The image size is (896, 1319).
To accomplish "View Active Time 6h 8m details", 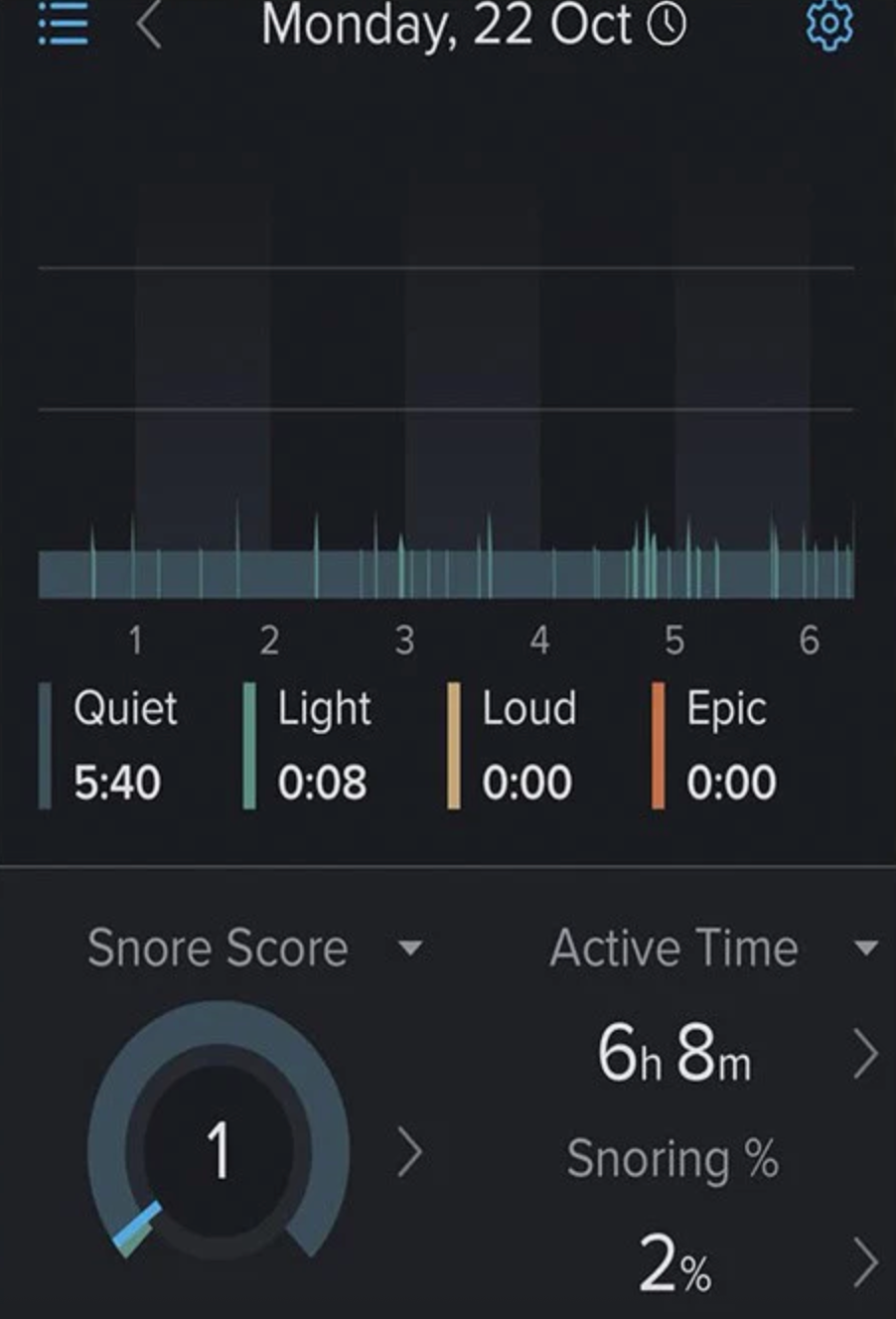I will click(x=865, y=1055).
